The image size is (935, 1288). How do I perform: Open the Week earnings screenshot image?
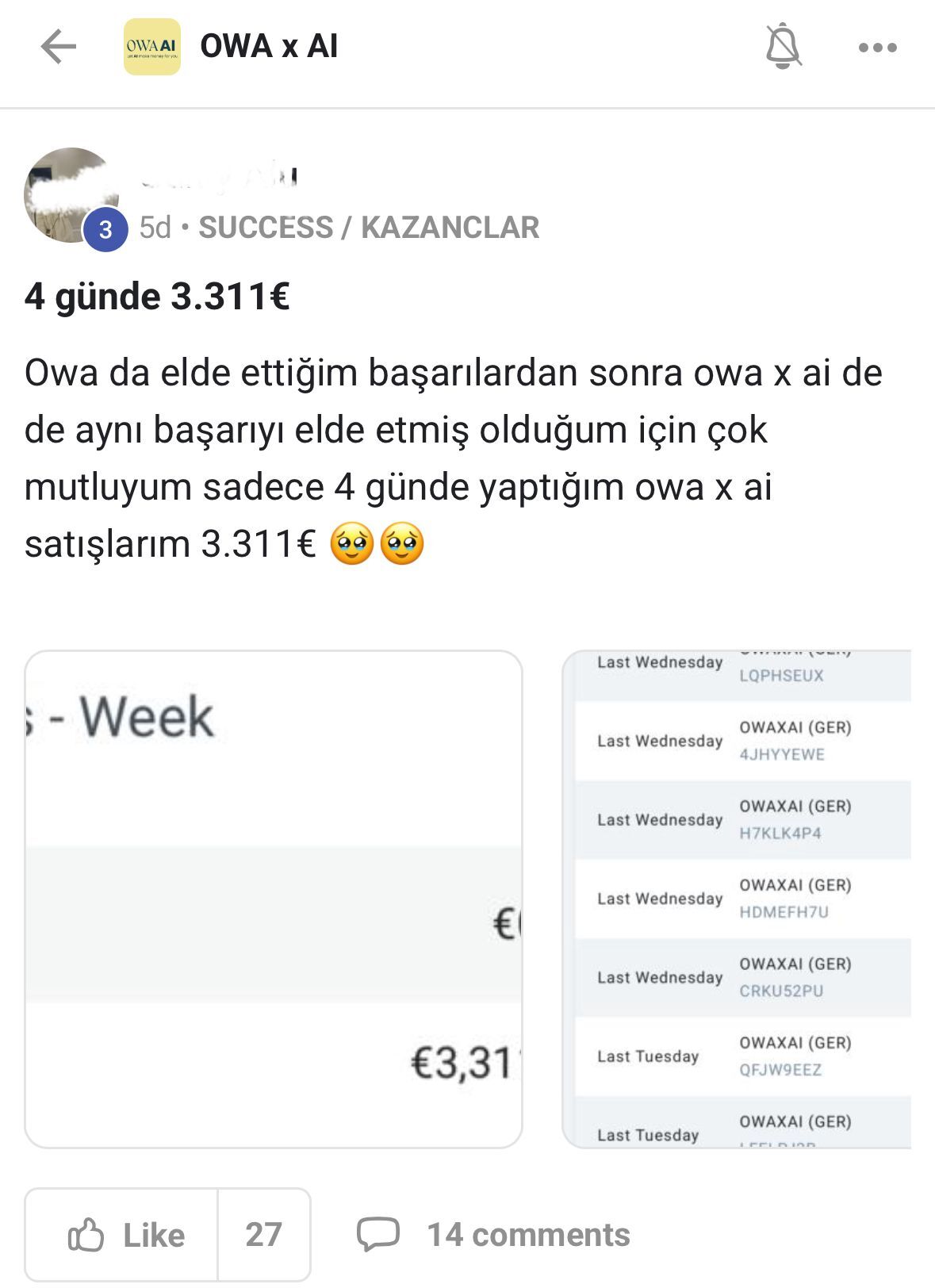click(x=274, y=899)
